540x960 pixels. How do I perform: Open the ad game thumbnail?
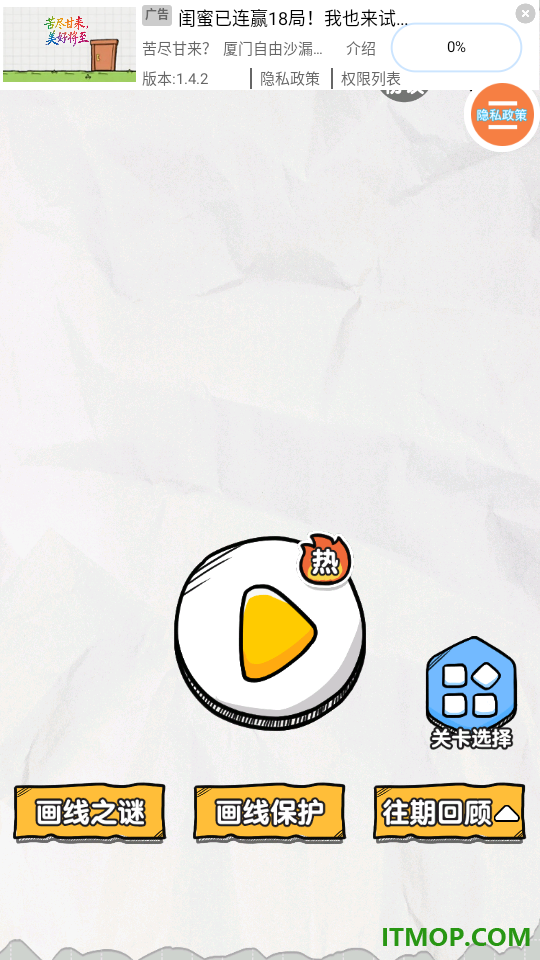click(69, 45)
